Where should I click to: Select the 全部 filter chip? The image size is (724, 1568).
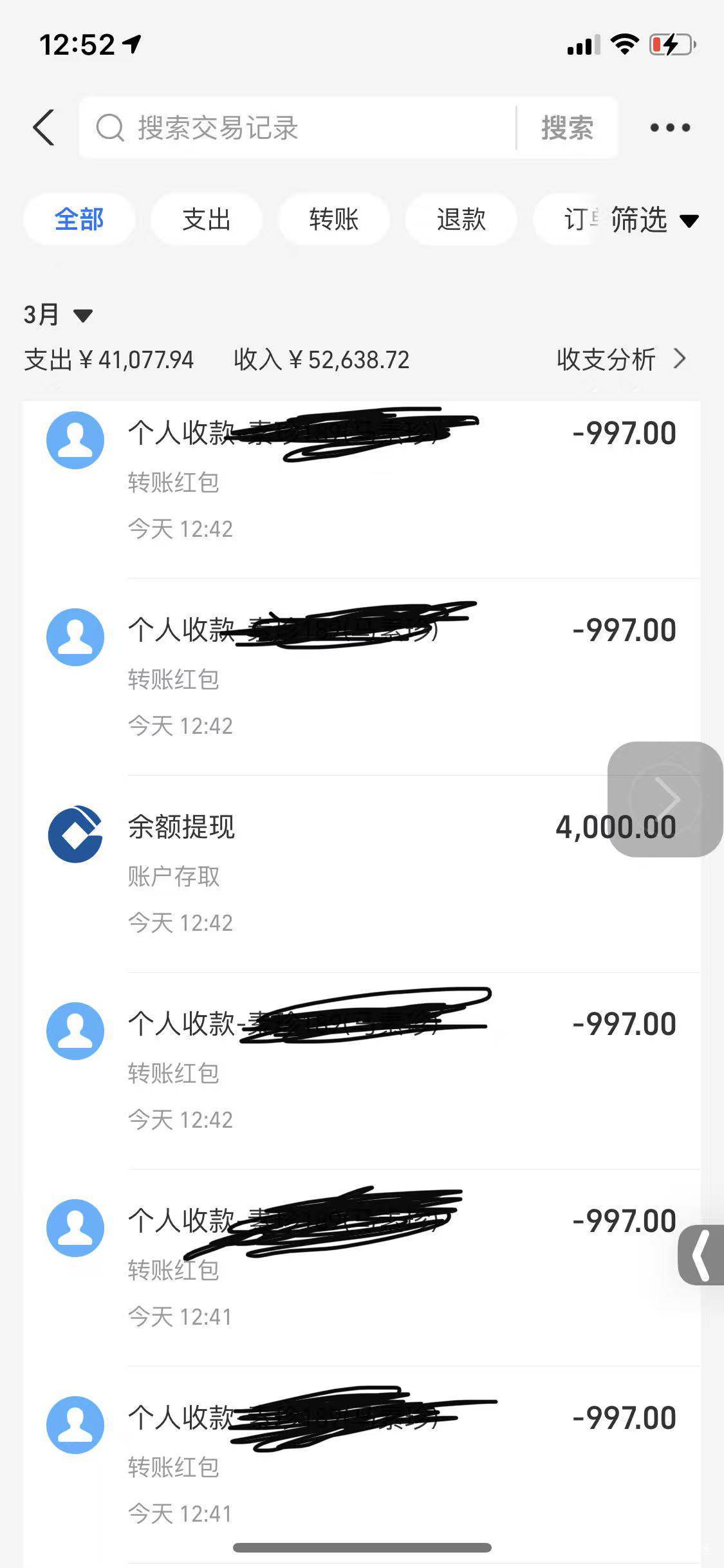(79, 219)
